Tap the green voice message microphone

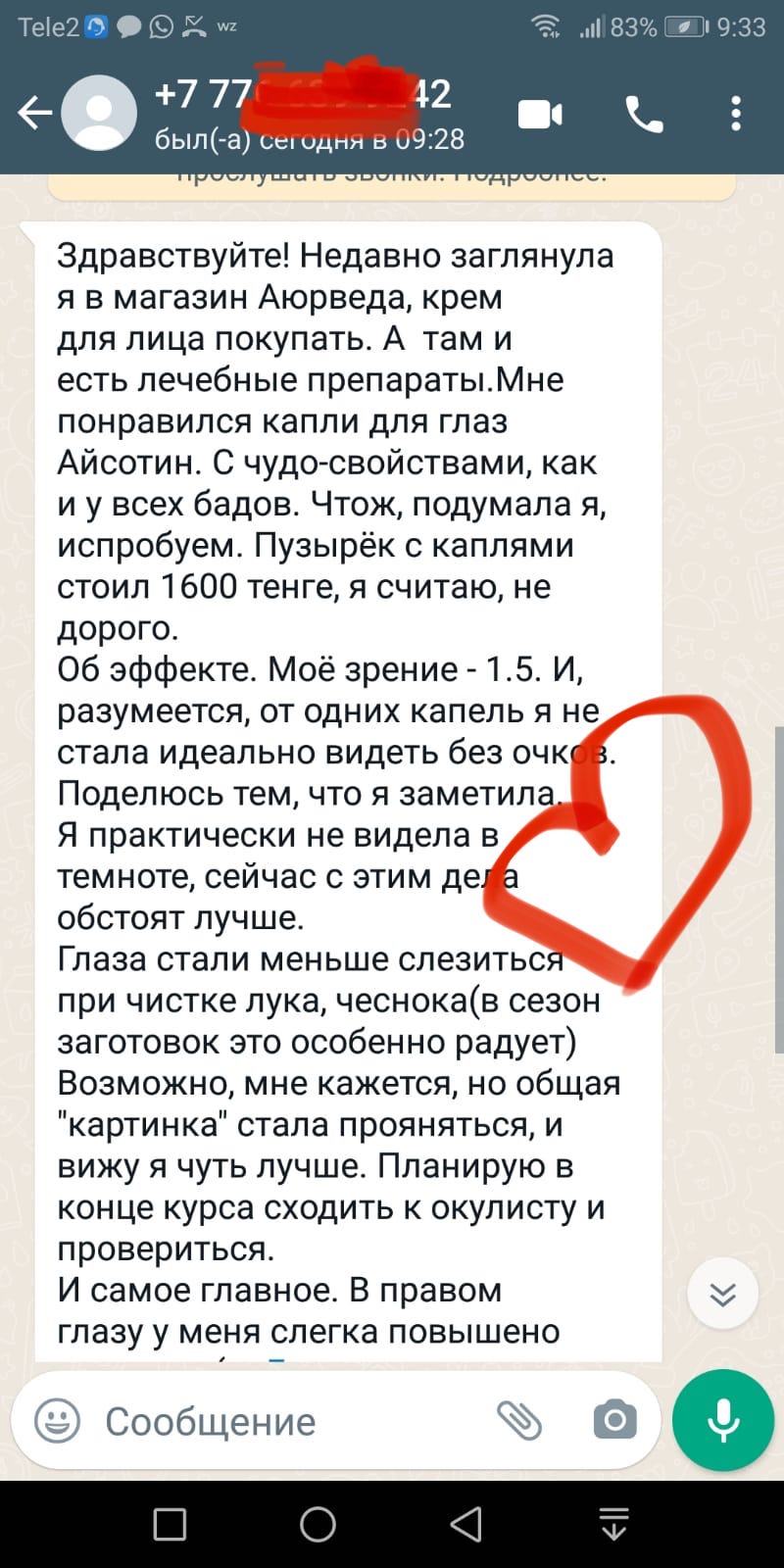[723, 1420]
